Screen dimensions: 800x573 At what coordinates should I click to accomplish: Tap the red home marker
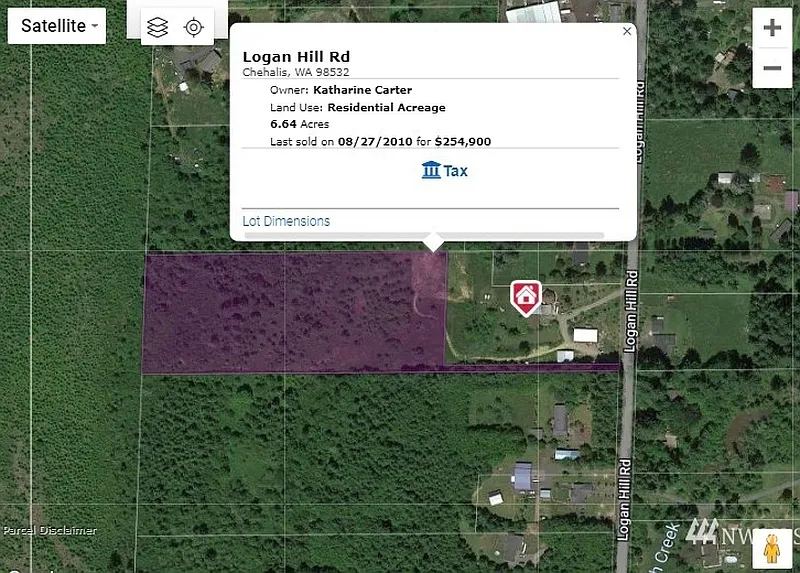[526, 297]
